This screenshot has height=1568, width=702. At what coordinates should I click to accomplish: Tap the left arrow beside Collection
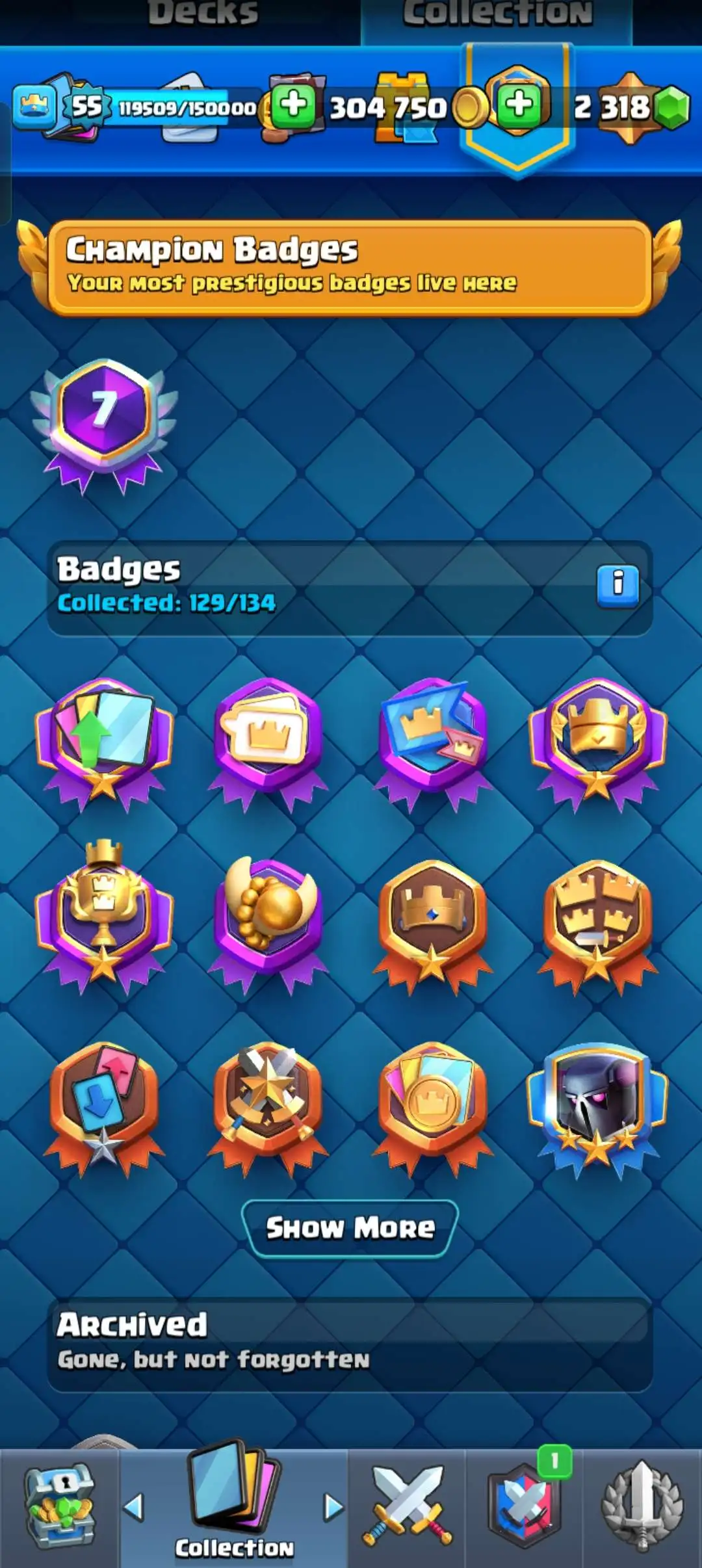(133, 1506)
